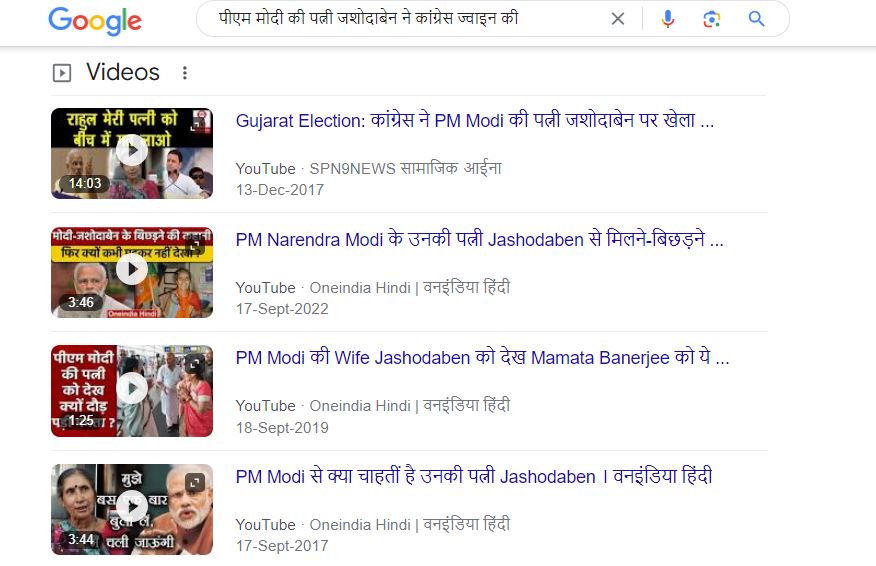This screenshot has width=876, height=566.
Task: Tap the search query text box
Action: [x=400, y=19]
